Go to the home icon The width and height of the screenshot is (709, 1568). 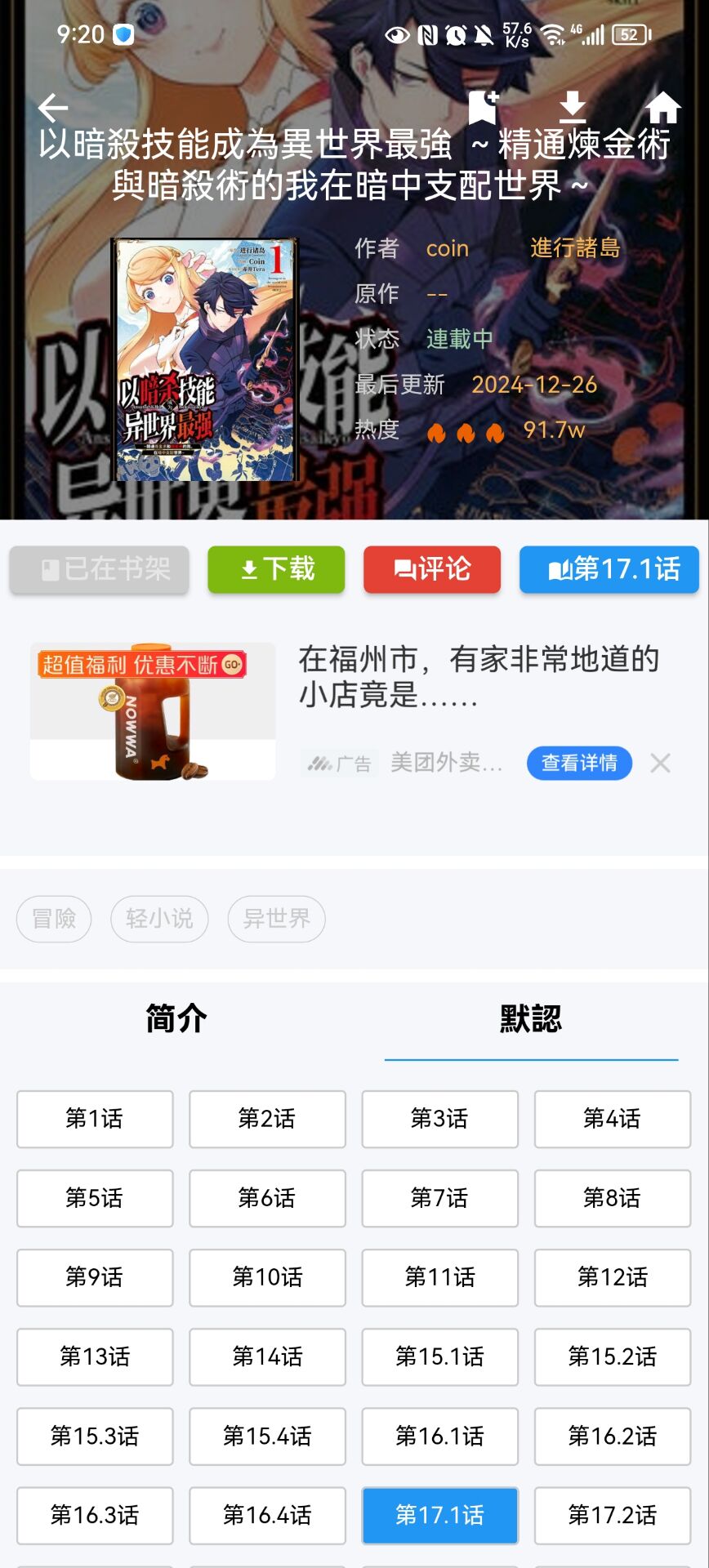[x=662, y=107]
